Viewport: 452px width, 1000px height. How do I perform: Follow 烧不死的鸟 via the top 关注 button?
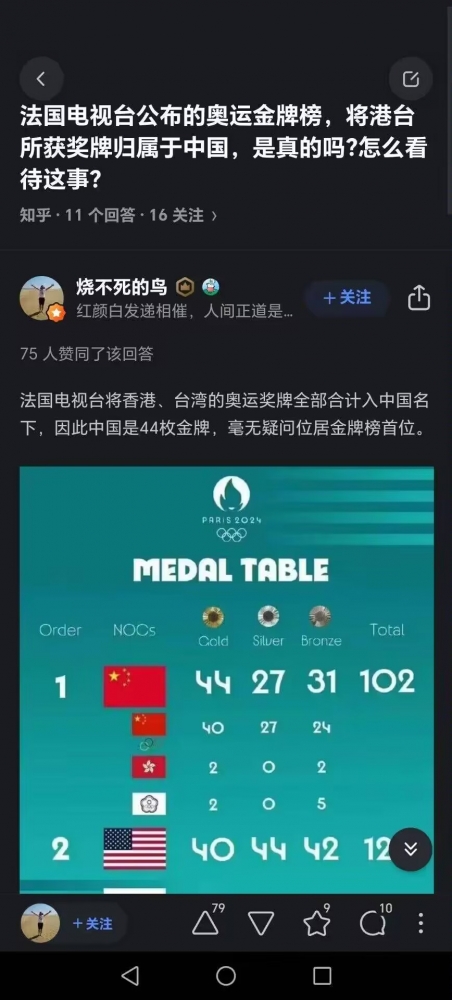click(347, 298)
